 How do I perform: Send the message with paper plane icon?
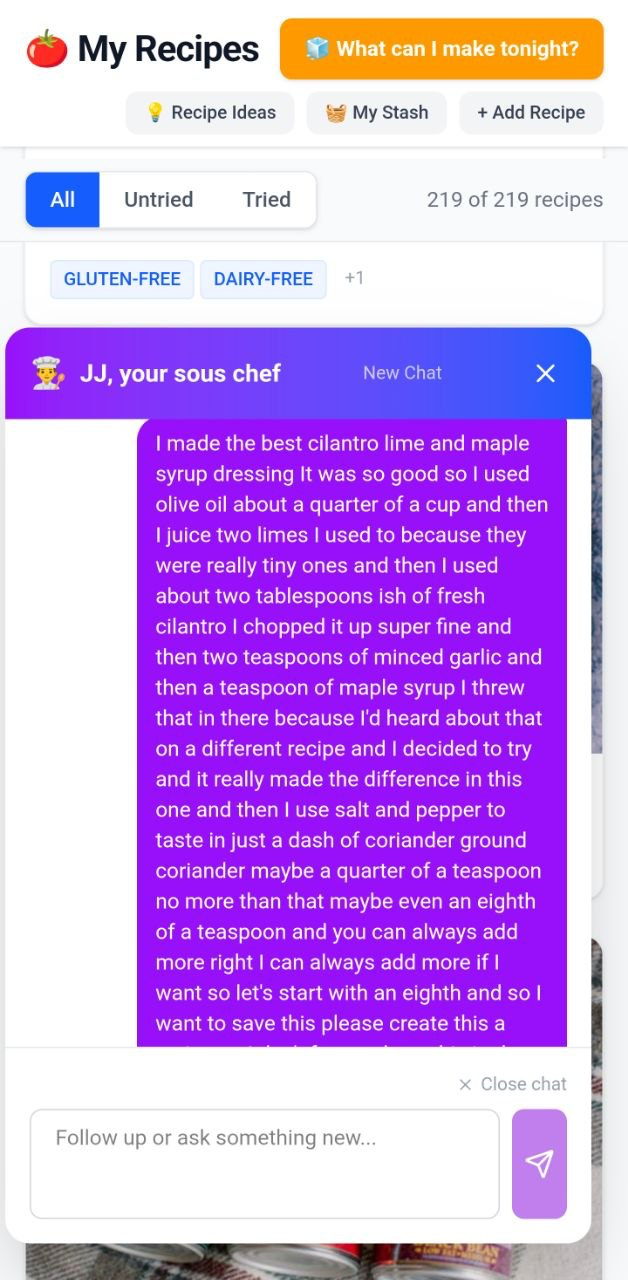coord(539,1163)
